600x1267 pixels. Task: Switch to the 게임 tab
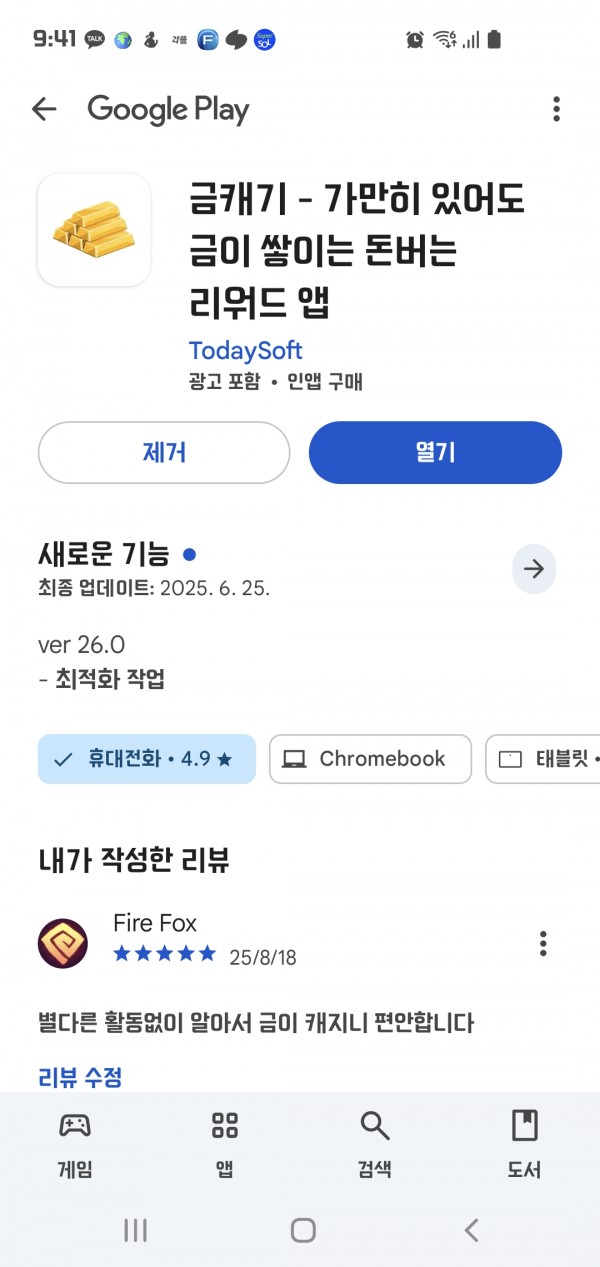click(x=75, y=1144)
